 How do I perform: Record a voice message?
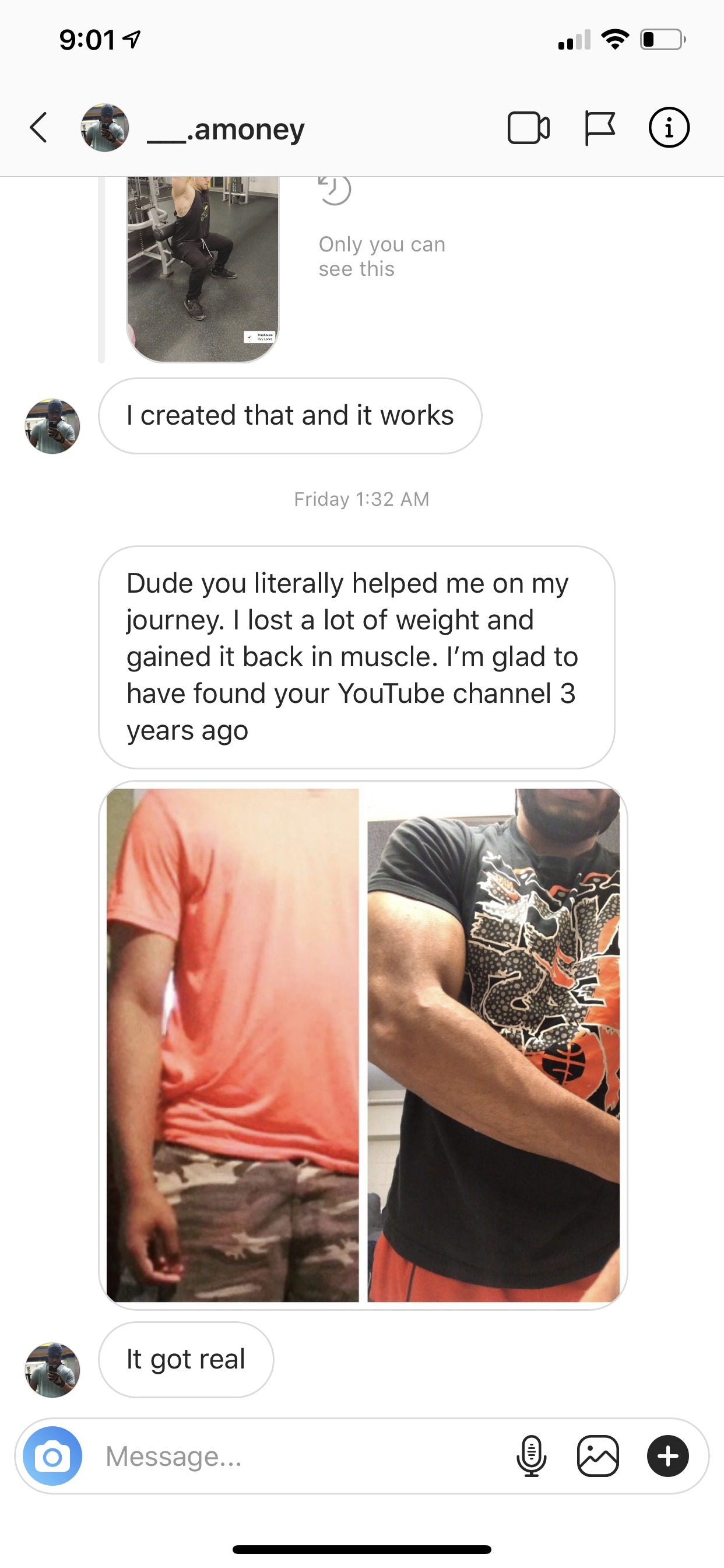click(531, 1456)
